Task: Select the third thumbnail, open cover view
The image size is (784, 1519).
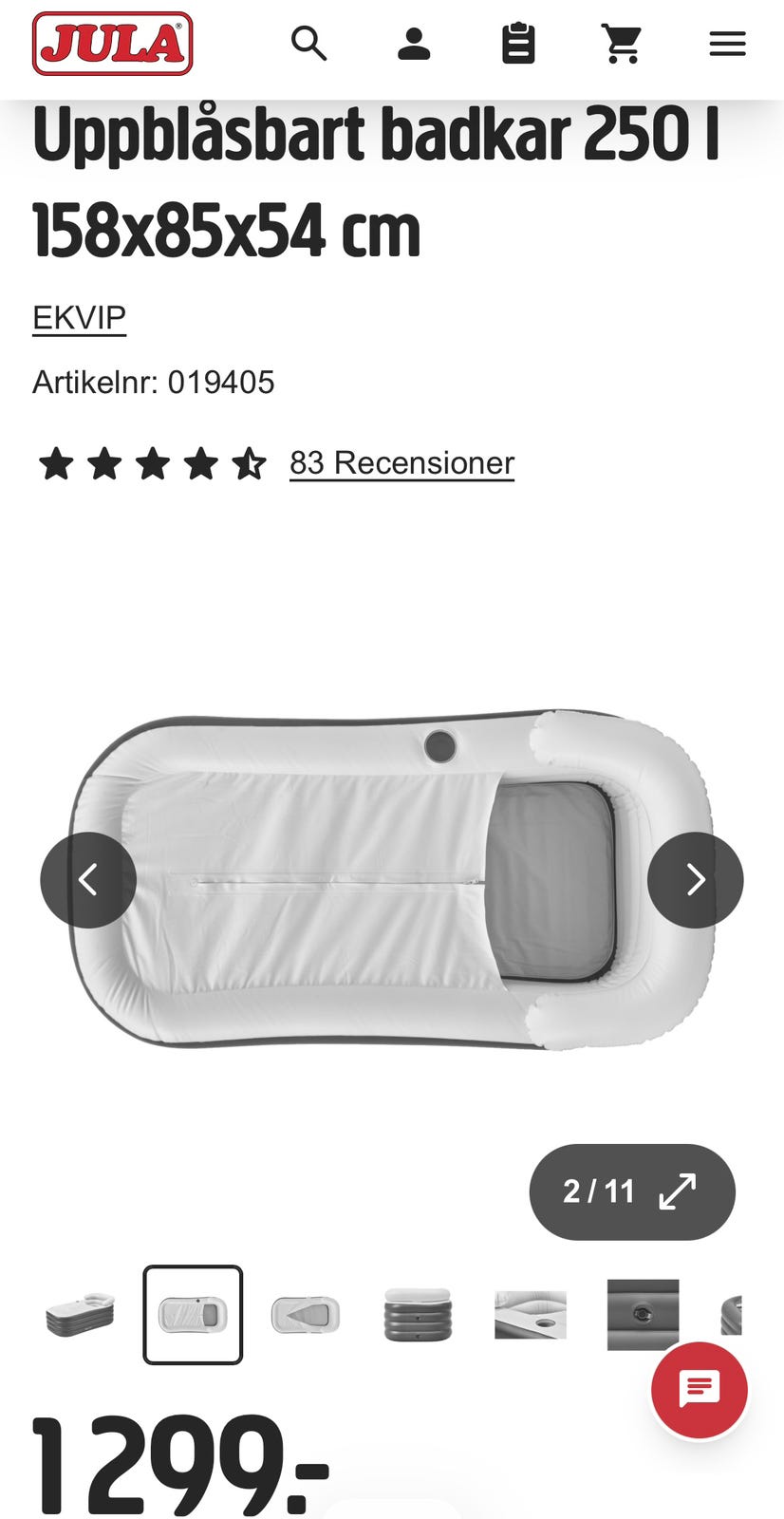Action: [306, 1315]
